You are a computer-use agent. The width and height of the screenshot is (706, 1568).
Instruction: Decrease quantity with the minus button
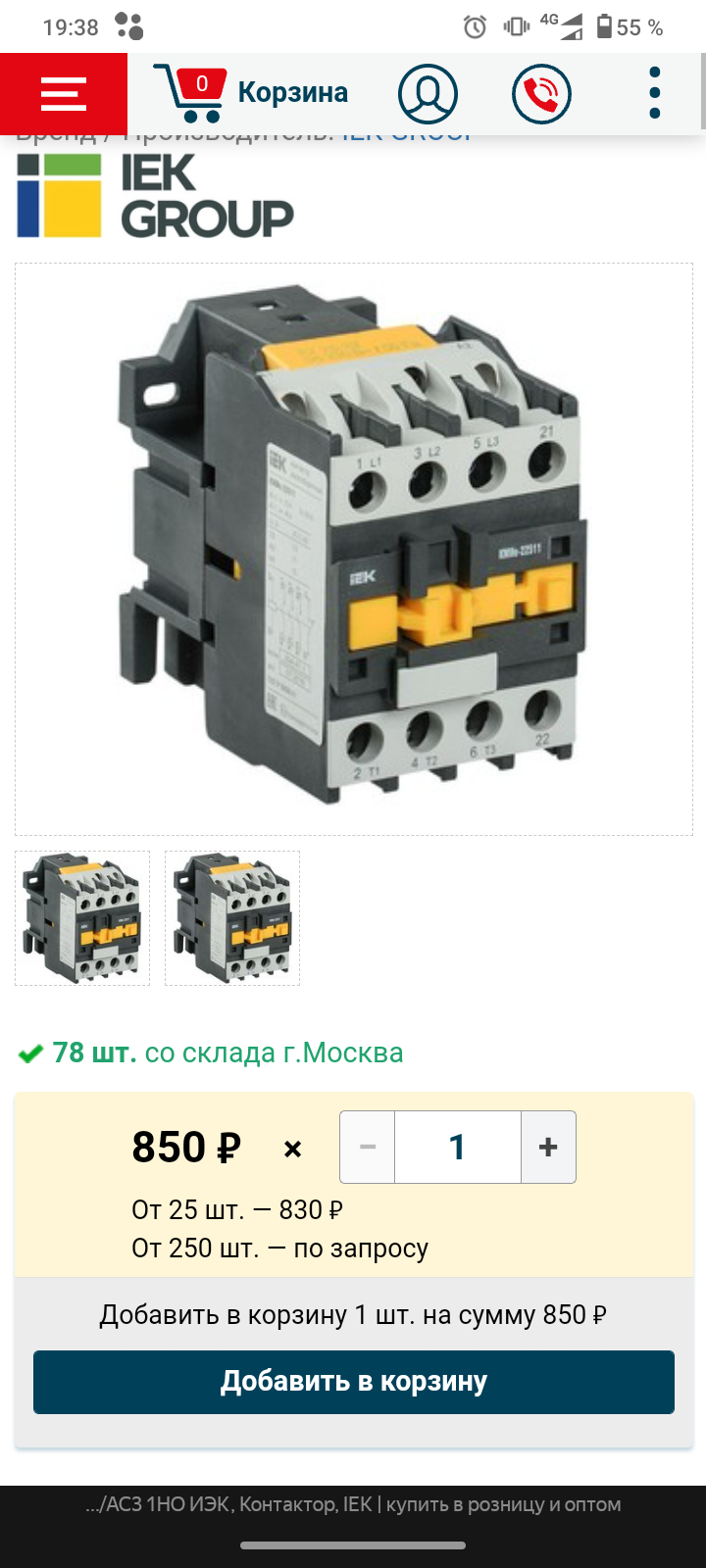[368, 1148]
